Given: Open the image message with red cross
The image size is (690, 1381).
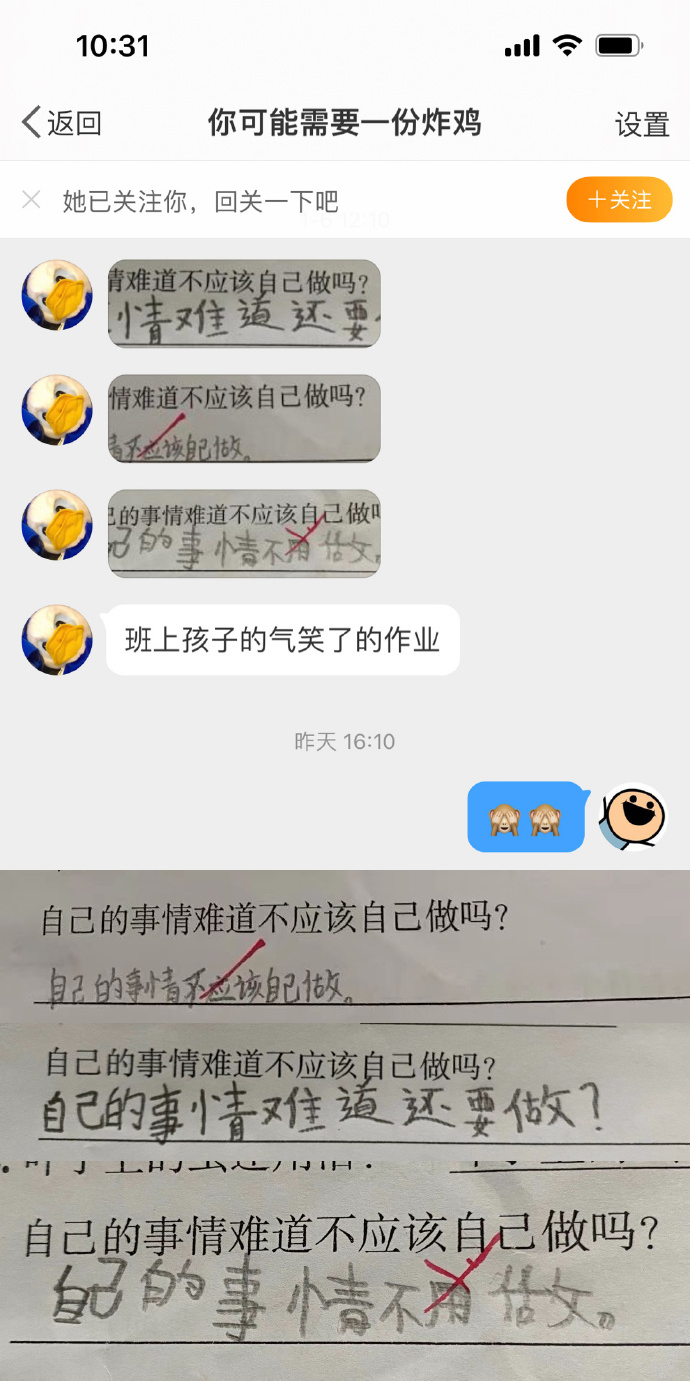Looking at the screenshot, I should pyautogui.click(x=244, y=533).
